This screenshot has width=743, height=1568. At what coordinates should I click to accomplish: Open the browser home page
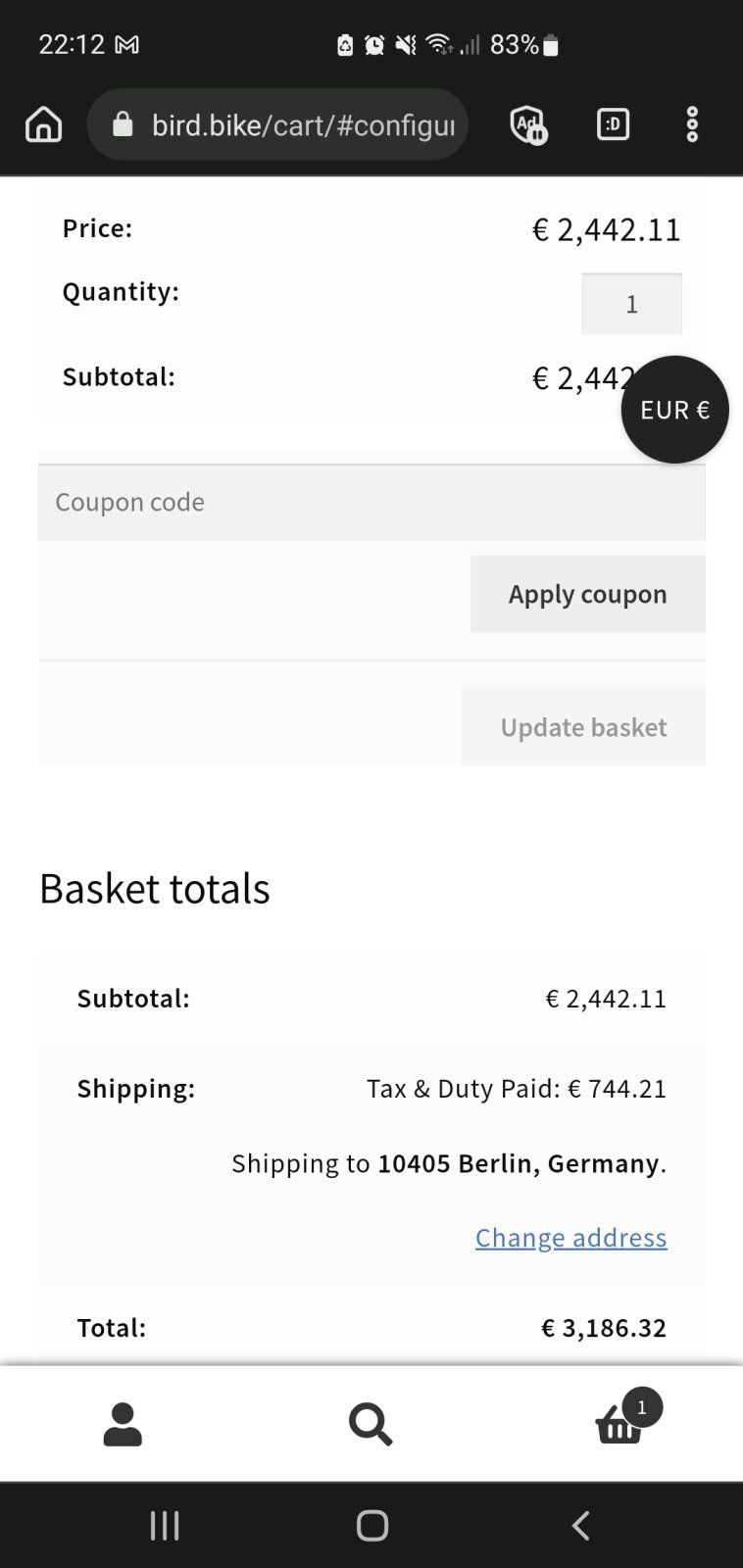click(43, 124)
